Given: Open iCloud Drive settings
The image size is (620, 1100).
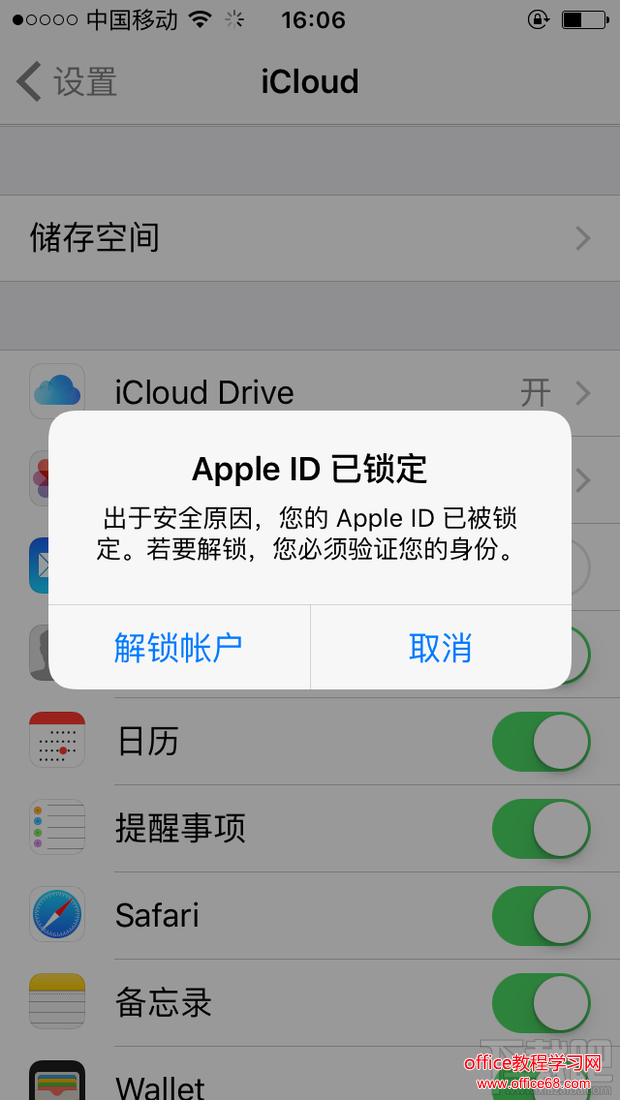Looking at the screenshot, I should click(x=310, y=392).
